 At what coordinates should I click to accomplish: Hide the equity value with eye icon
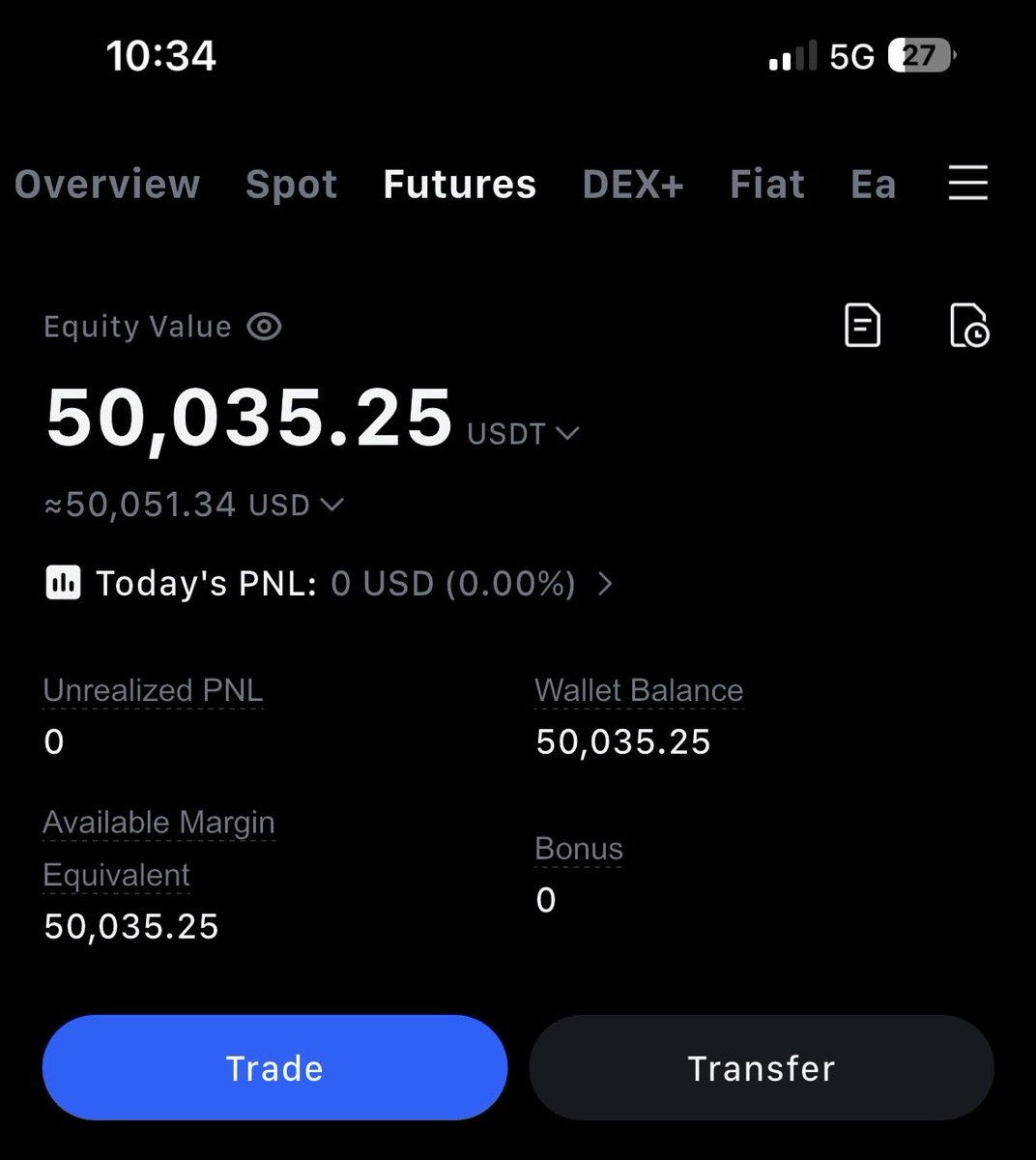tap(264, 327)
